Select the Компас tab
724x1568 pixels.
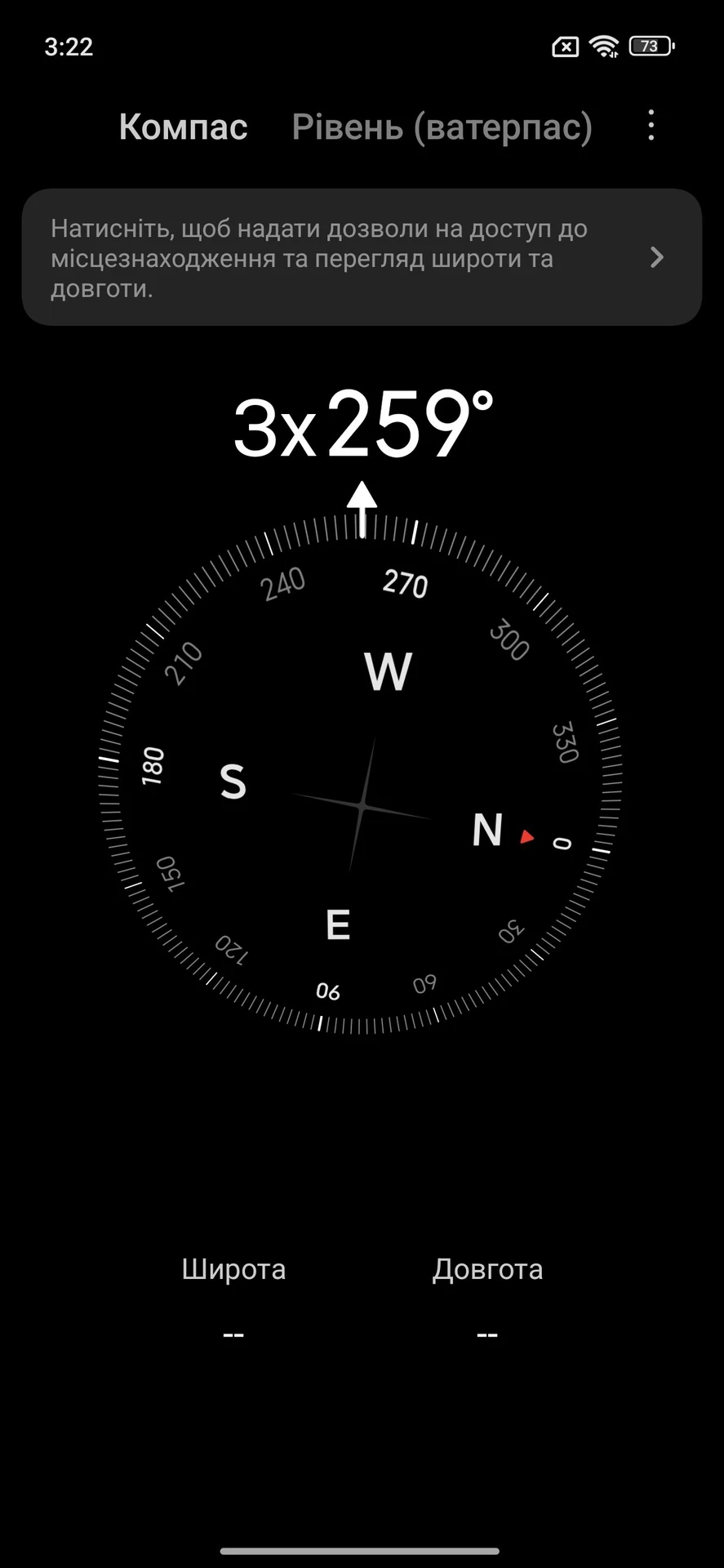(x=183, y=127)
